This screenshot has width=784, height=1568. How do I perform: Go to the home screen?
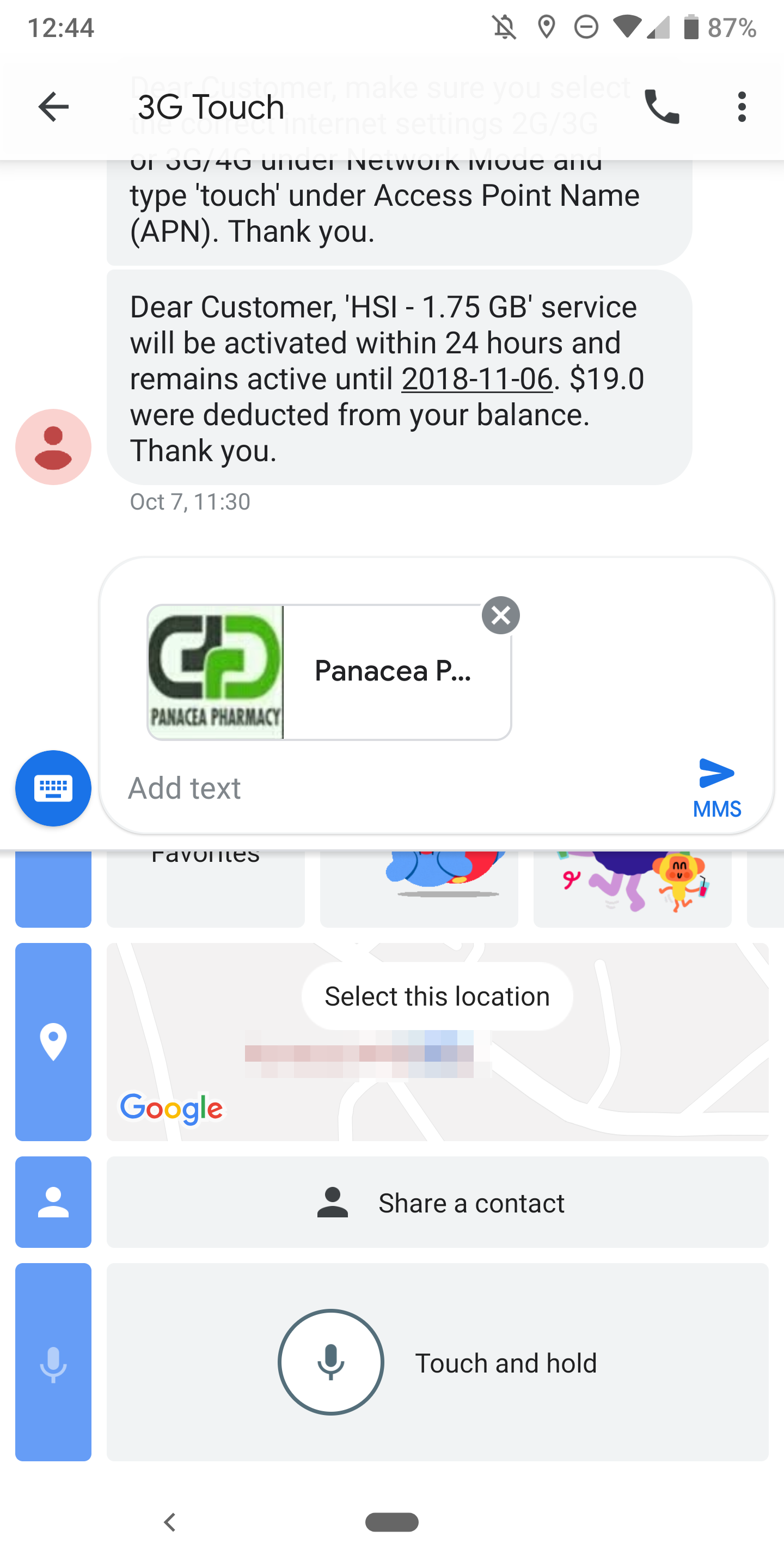[391, 1522]
